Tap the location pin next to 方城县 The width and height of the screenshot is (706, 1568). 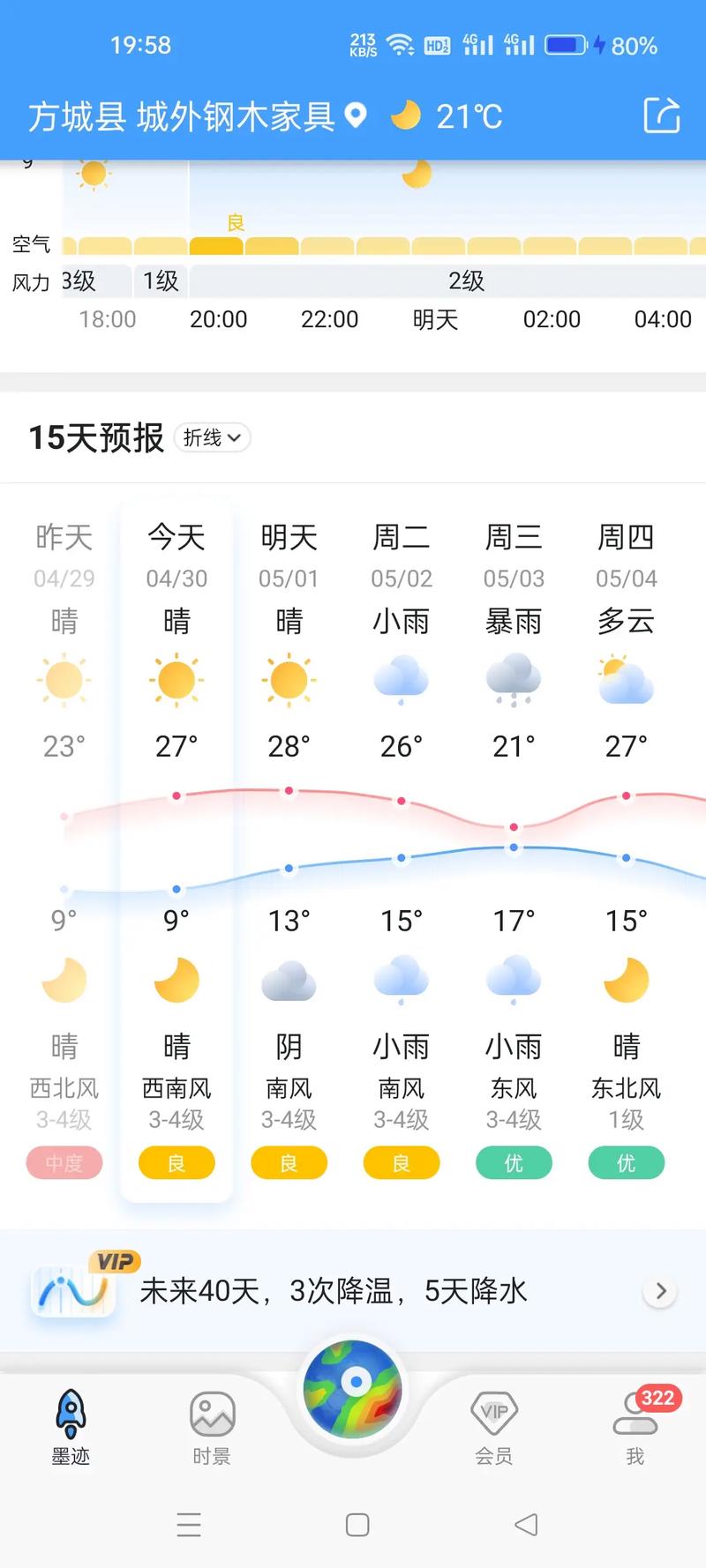357,116
